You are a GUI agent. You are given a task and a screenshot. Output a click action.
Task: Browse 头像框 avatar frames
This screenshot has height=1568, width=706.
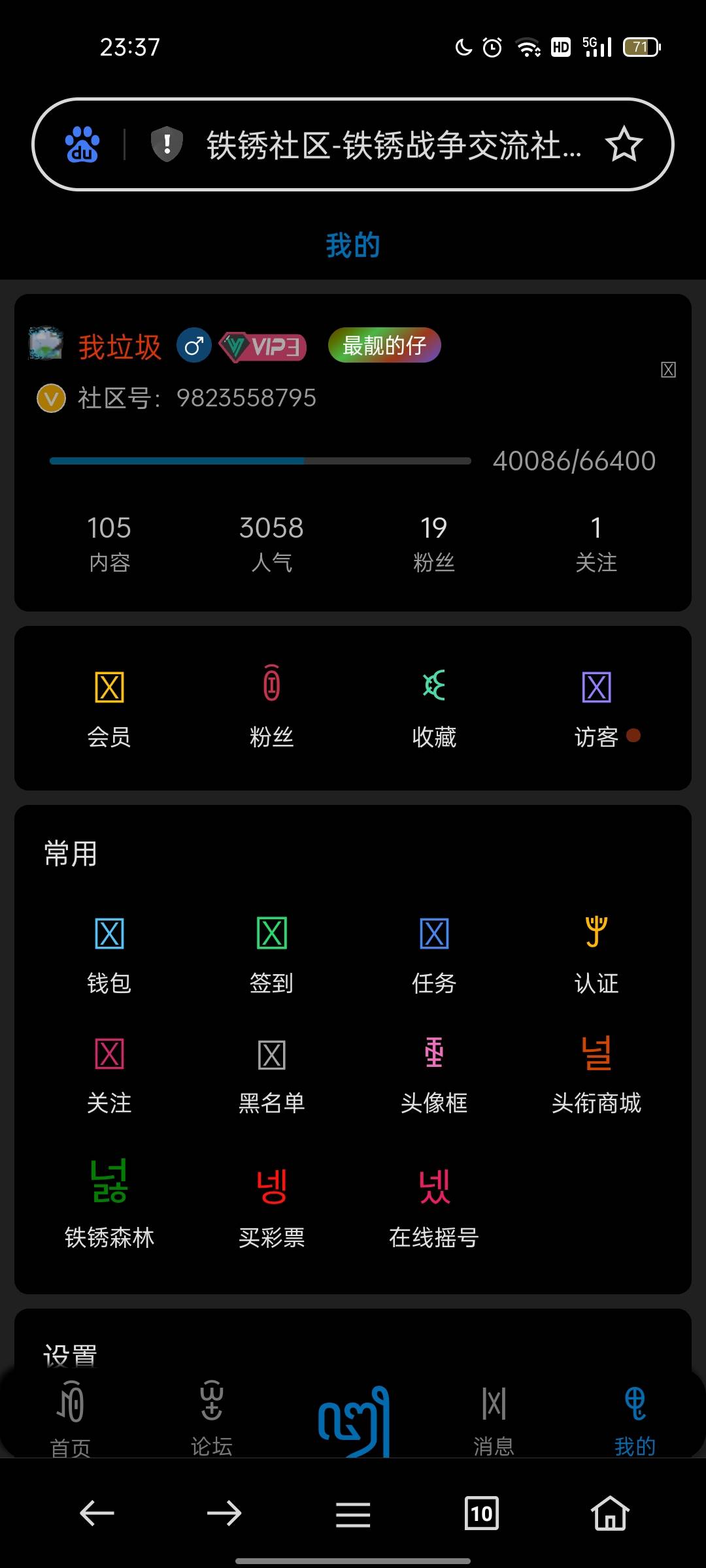(x=434, y=1075)
